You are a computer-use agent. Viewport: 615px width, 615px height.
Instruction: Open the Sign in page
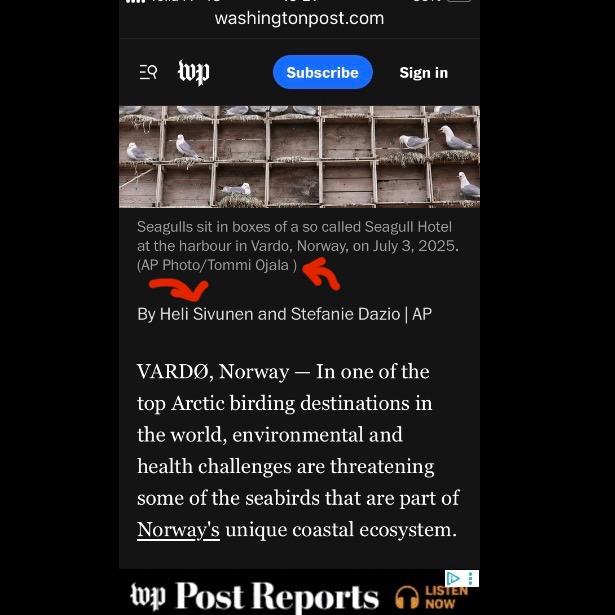pyautogui.click(x=423, y=72)
